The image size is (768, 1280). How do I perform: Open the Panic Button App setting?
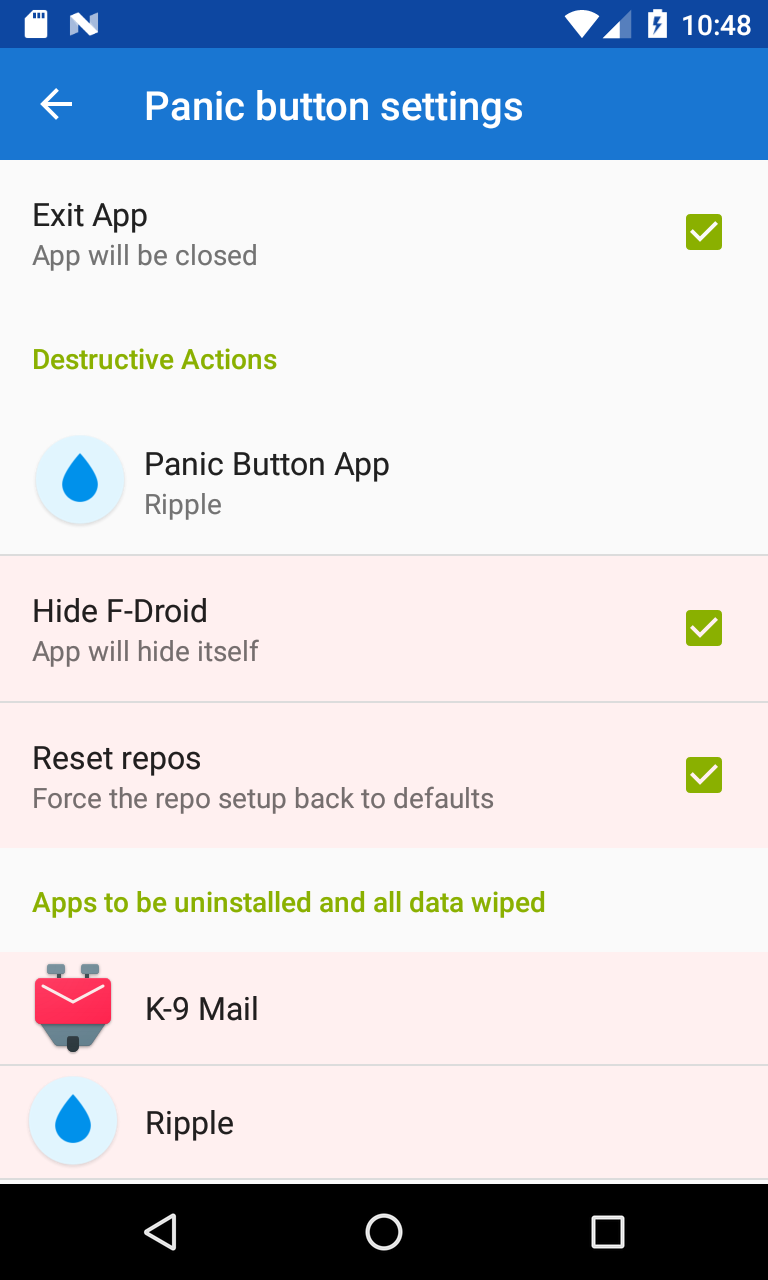point(266,482)
